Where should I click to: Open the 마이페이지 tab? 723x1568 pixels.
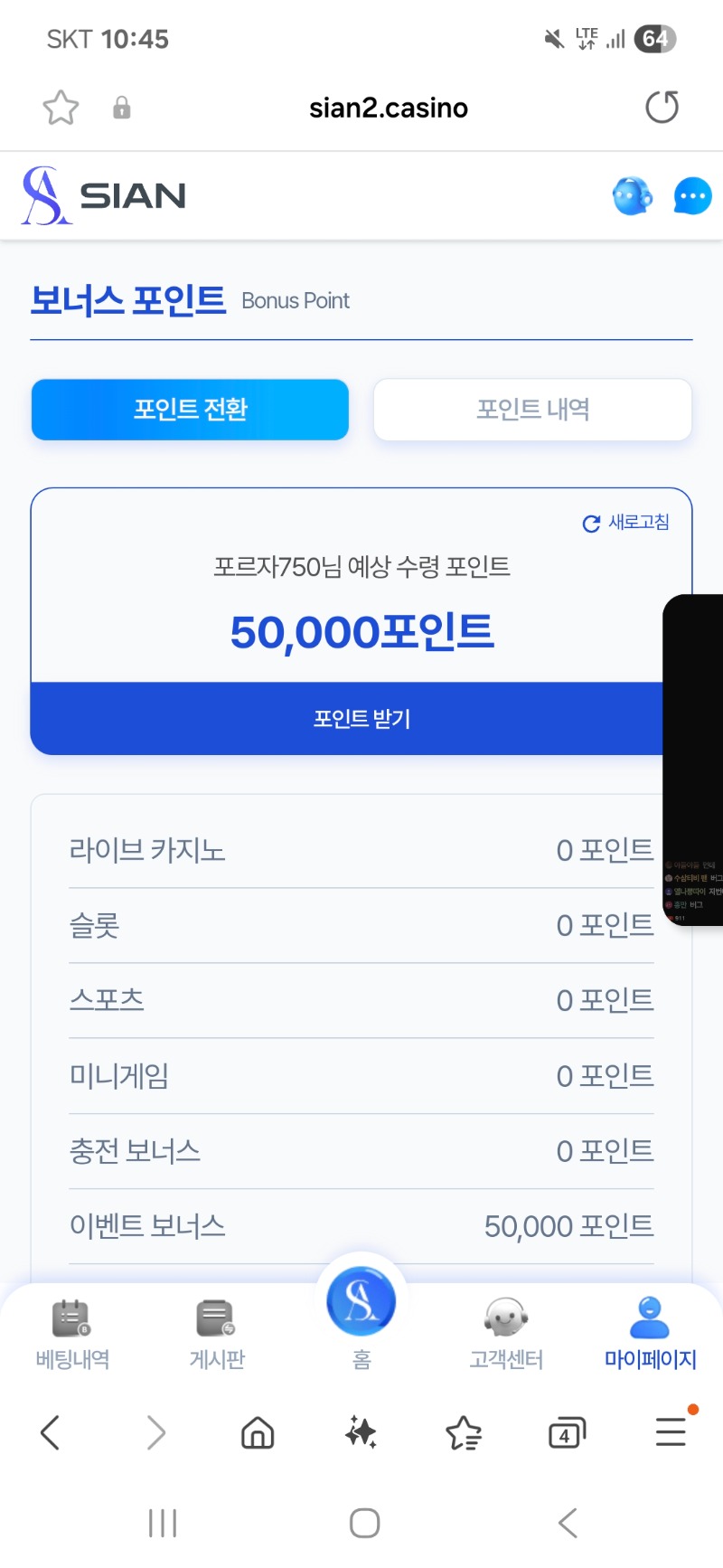pos(650,1335)
